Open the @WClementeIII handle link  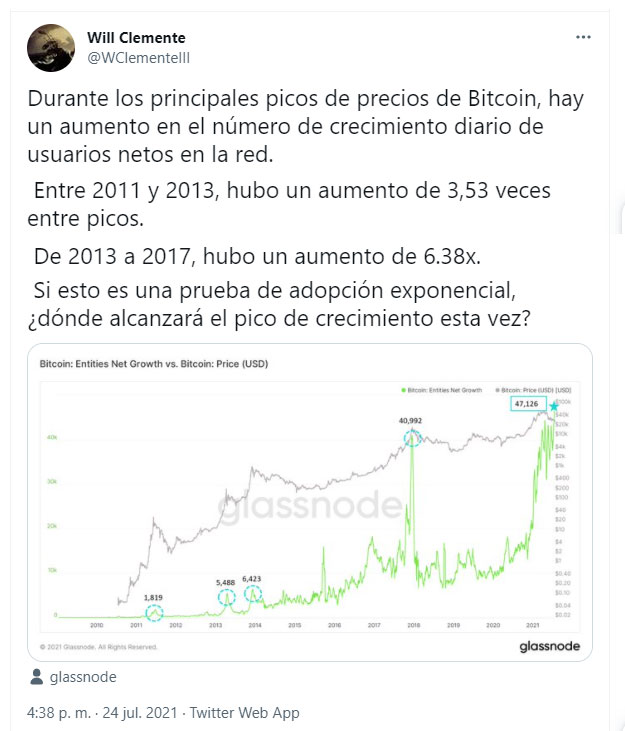click(139, 58)
